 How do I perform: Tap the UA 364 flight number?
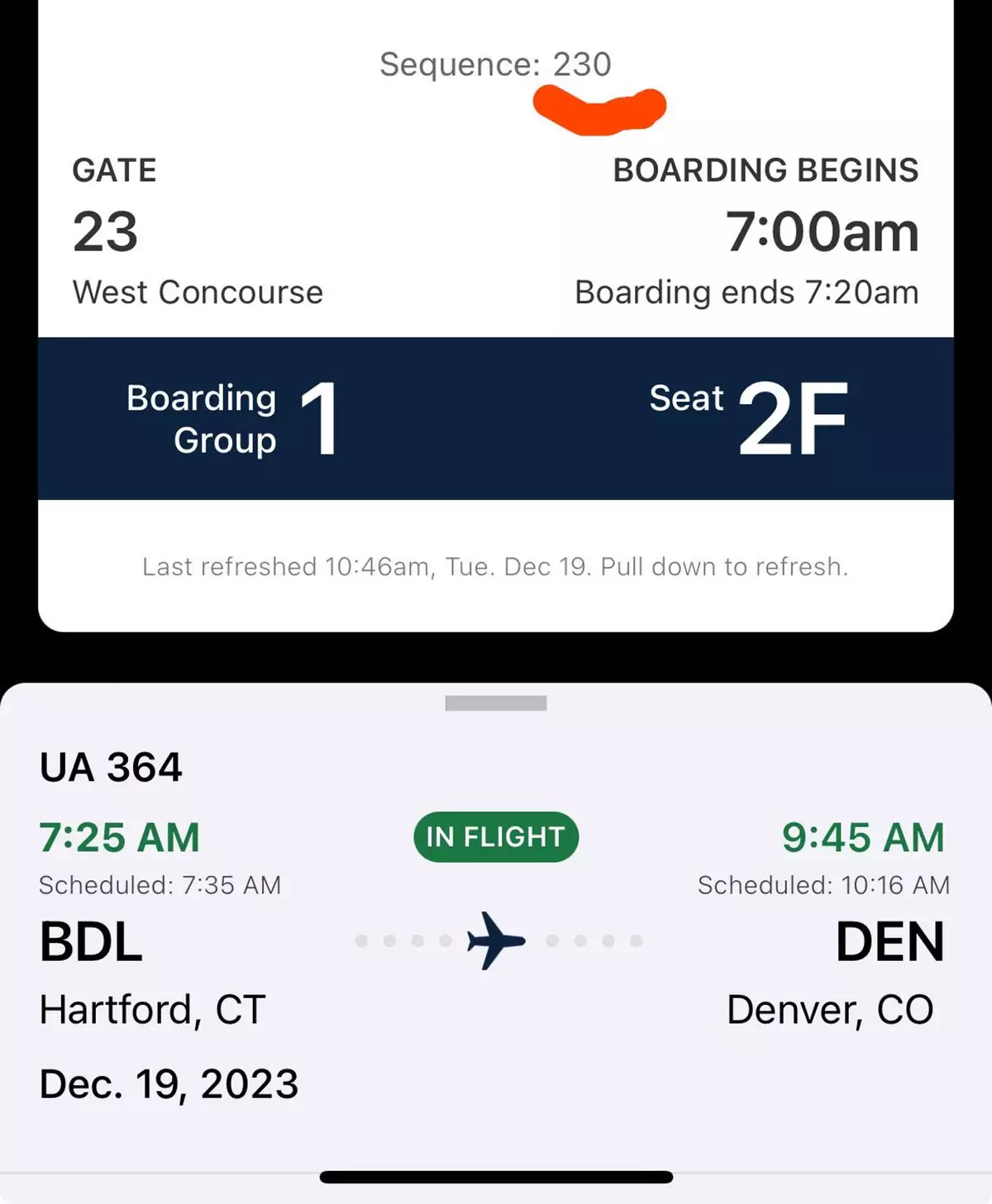[110, 767]
